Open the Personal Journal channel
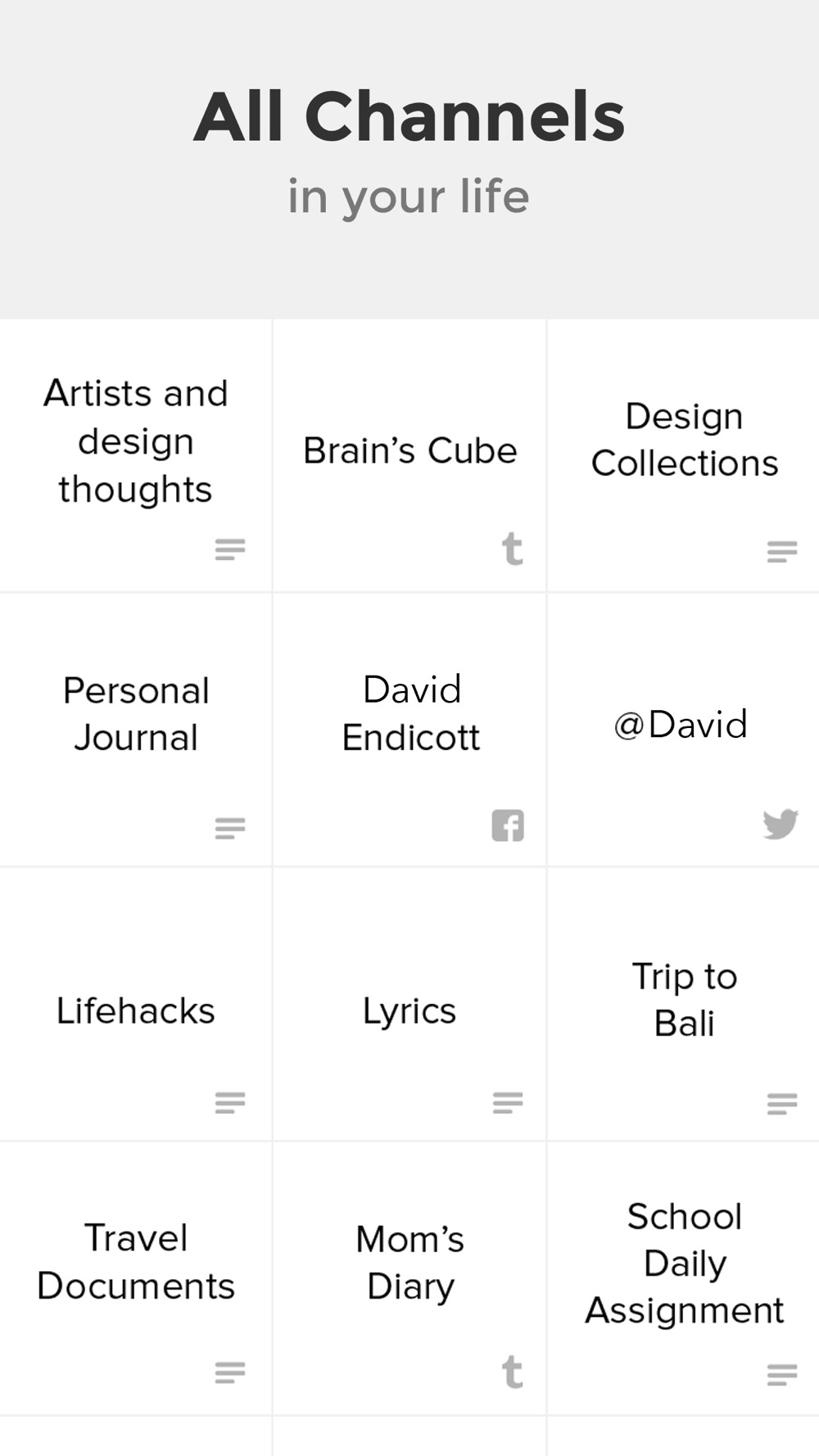 (135, 730)
